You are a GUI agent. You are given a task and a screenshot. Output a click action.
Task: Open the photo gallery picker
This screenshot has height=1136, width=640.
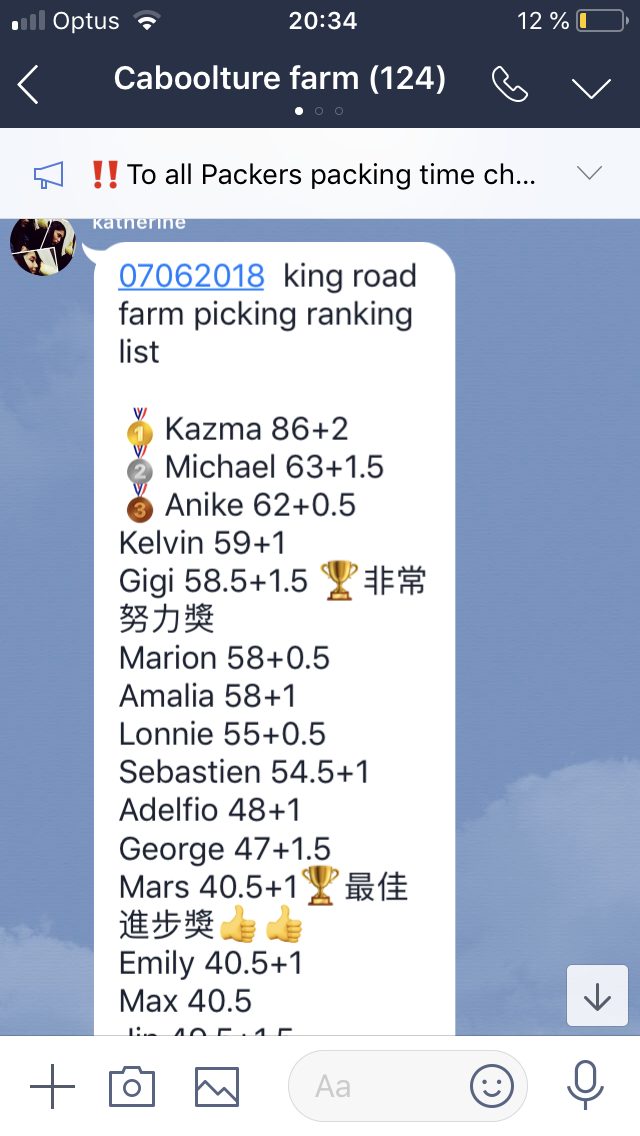click(x=217, y=1087)
